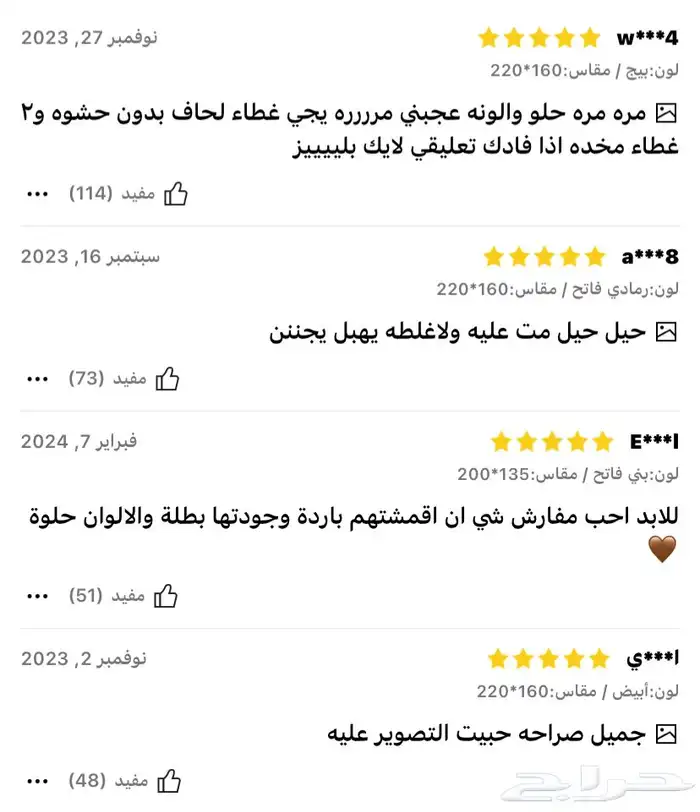Mark the November 2, 2023 review as helpful
The image size is (700, 812).
click(x=168, y=780)
